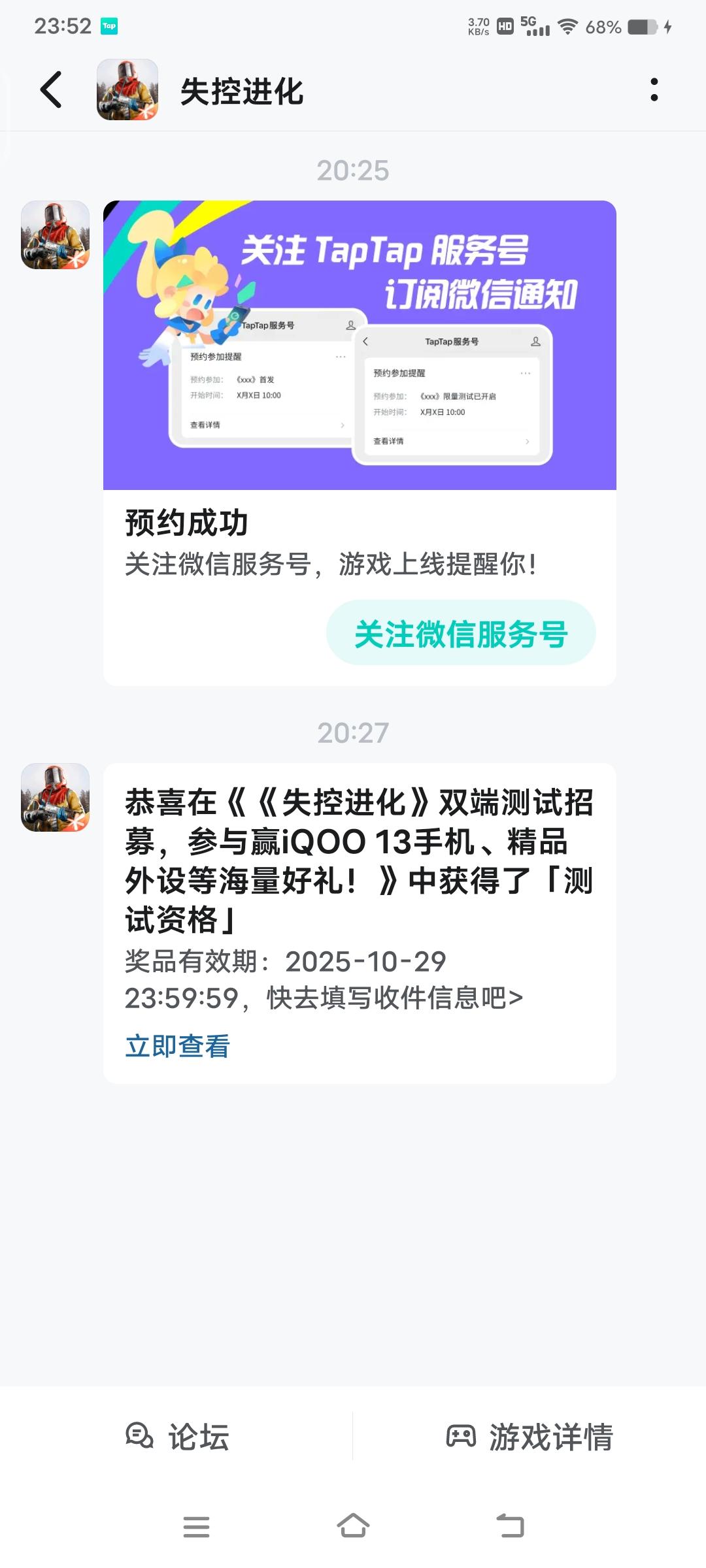Tap sender avatar beside 20:27 message
706x1568 pixels.
tap(55, 797)
